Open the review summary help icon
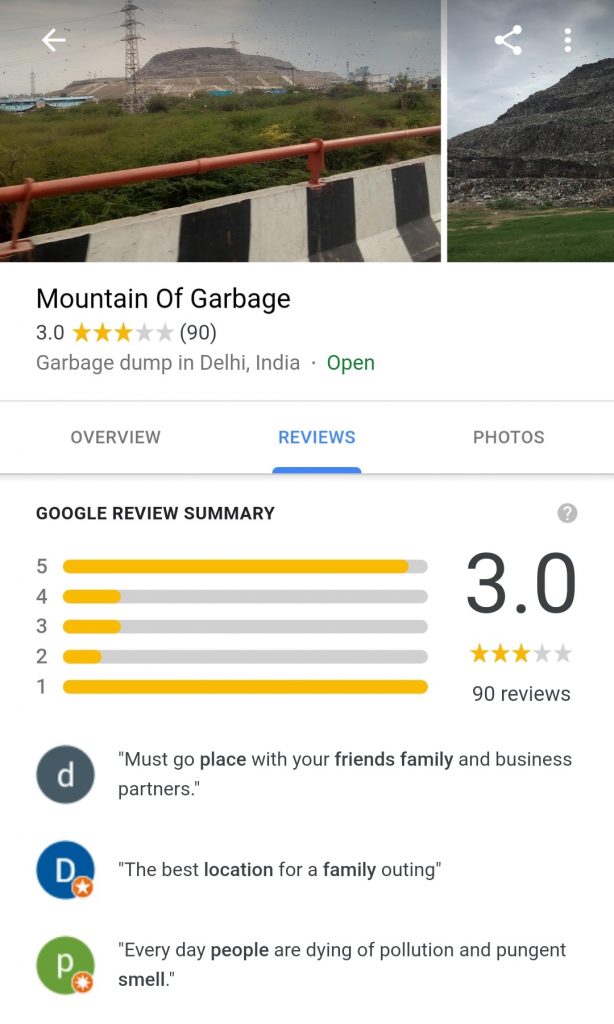The height and width of the screenshot is (1024, 614). 567,513
